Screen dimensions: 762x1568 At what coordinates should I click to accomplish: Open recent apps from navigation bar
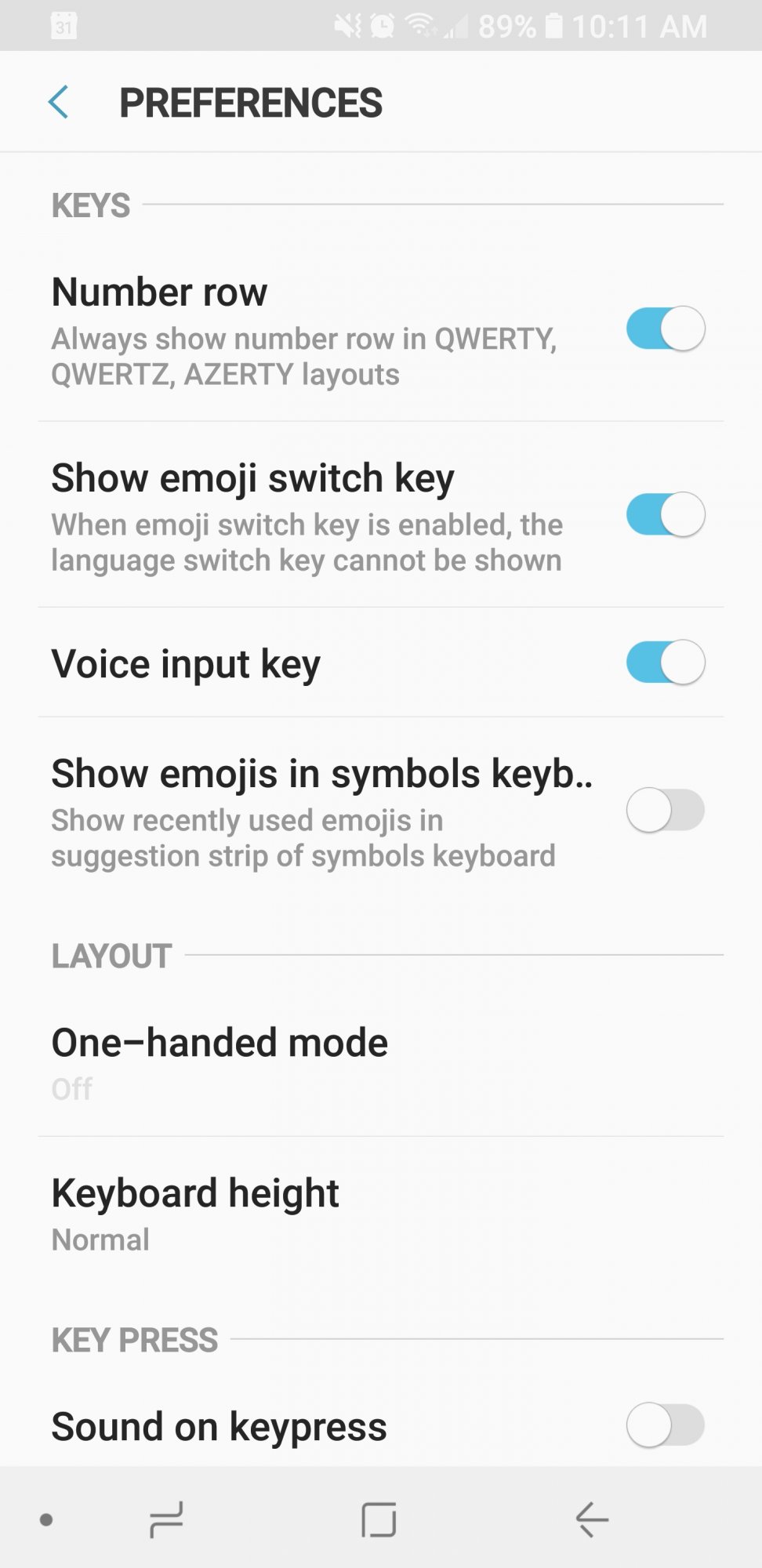[x=166, y=1519]
